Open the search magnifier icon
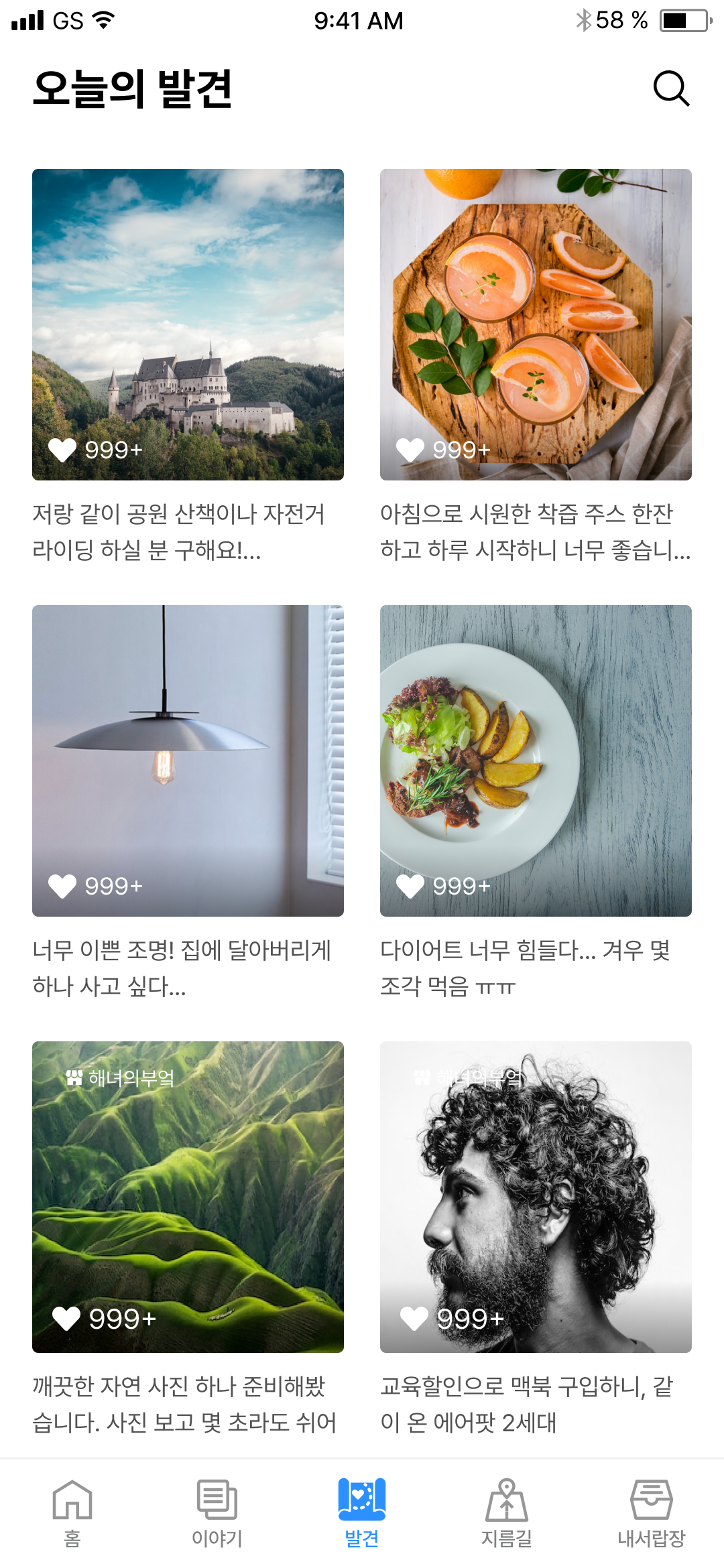The width and height of the screenshot is (724, 1568). [671, 88]
